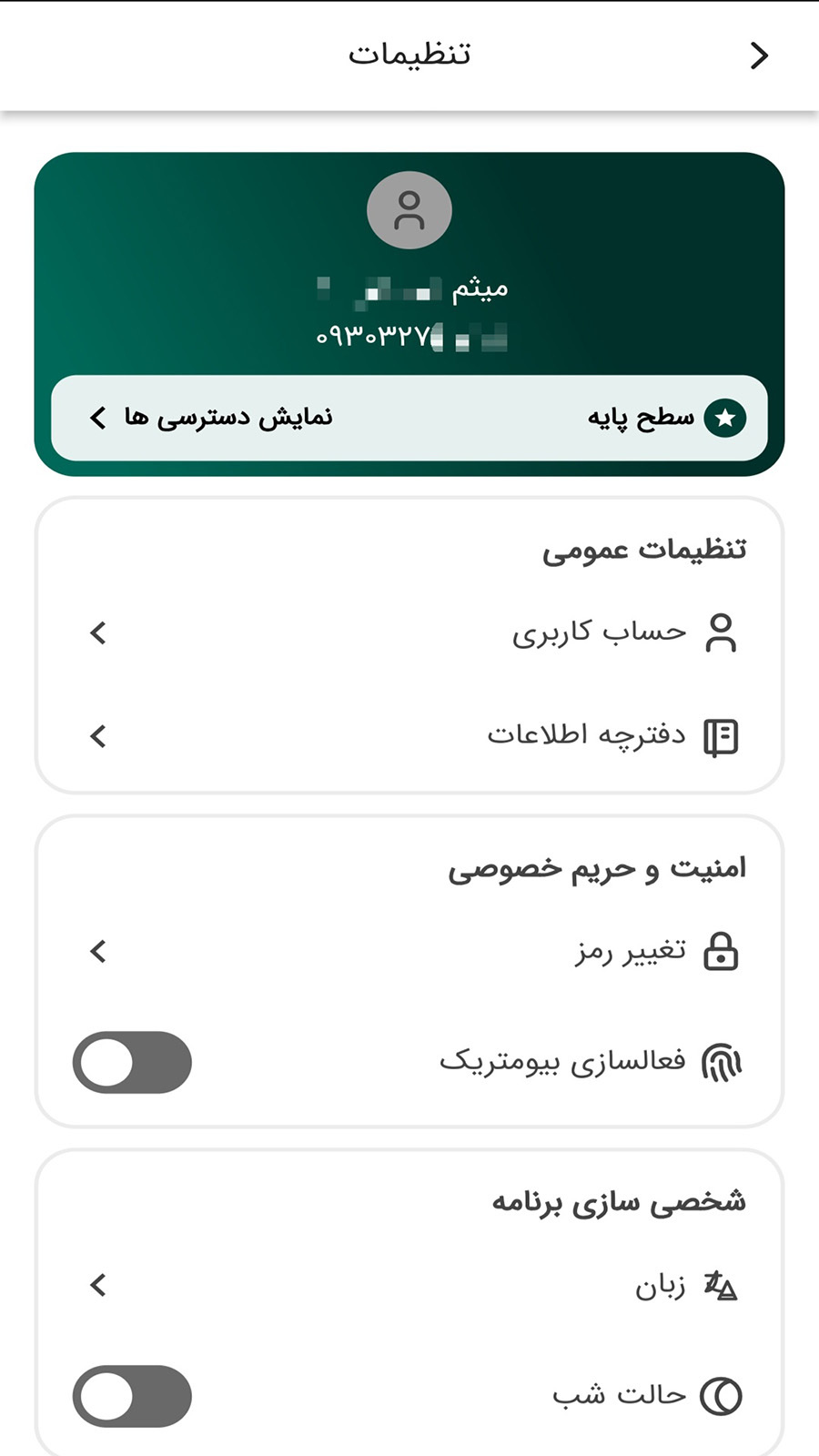Go back using the top arrow

click(x=759, y=56)
